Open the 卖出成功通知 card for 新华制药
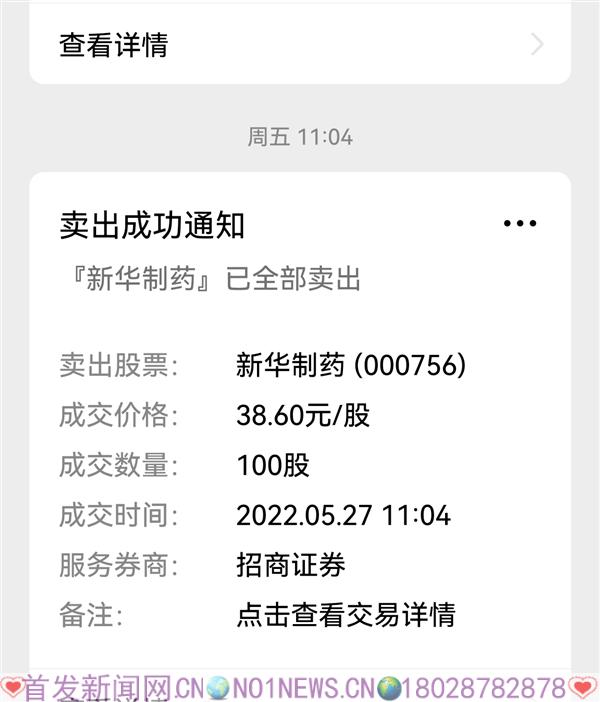Image resolution: width=600 pixels, height=702 pixels. tap(300, 420)
